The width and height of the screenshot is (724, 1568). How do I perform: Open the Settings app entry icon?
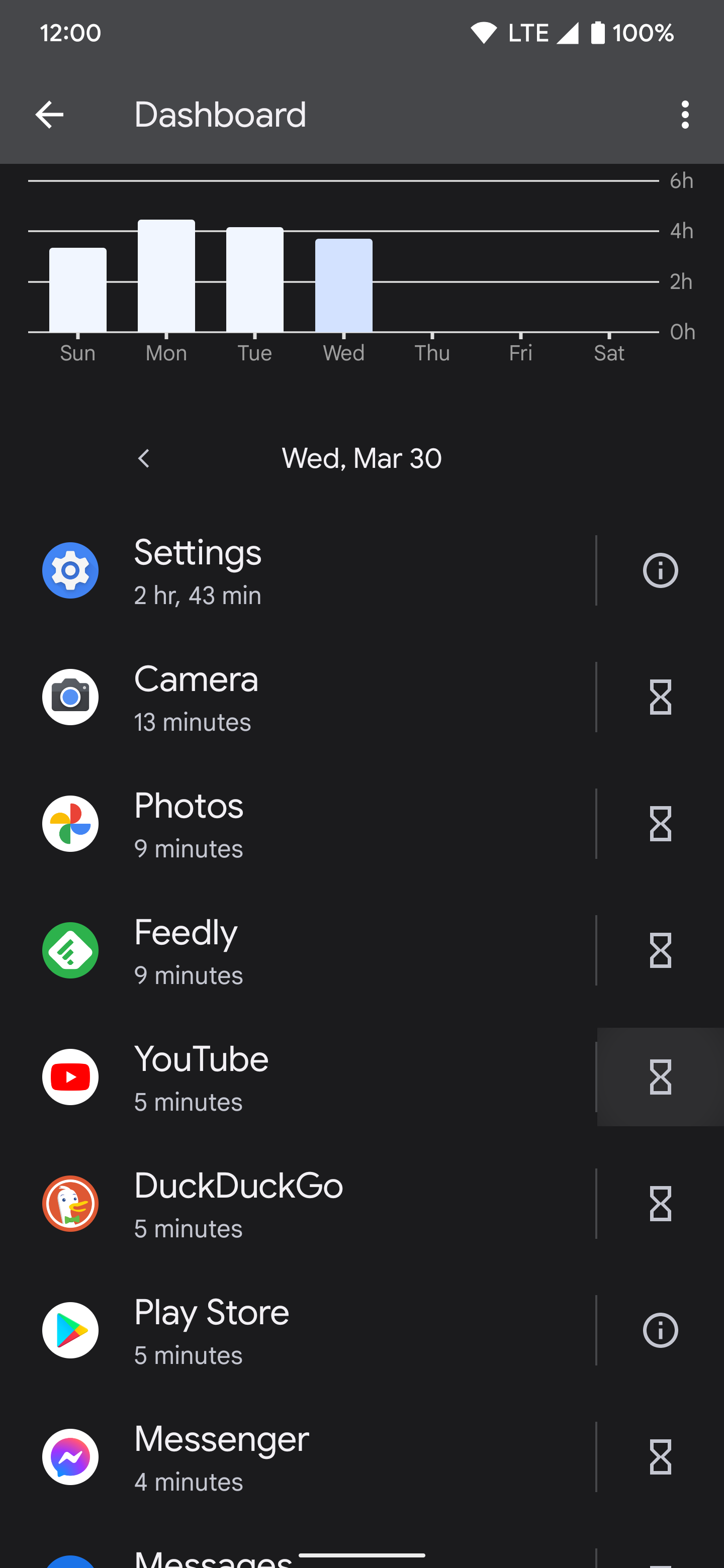point(70,570)
